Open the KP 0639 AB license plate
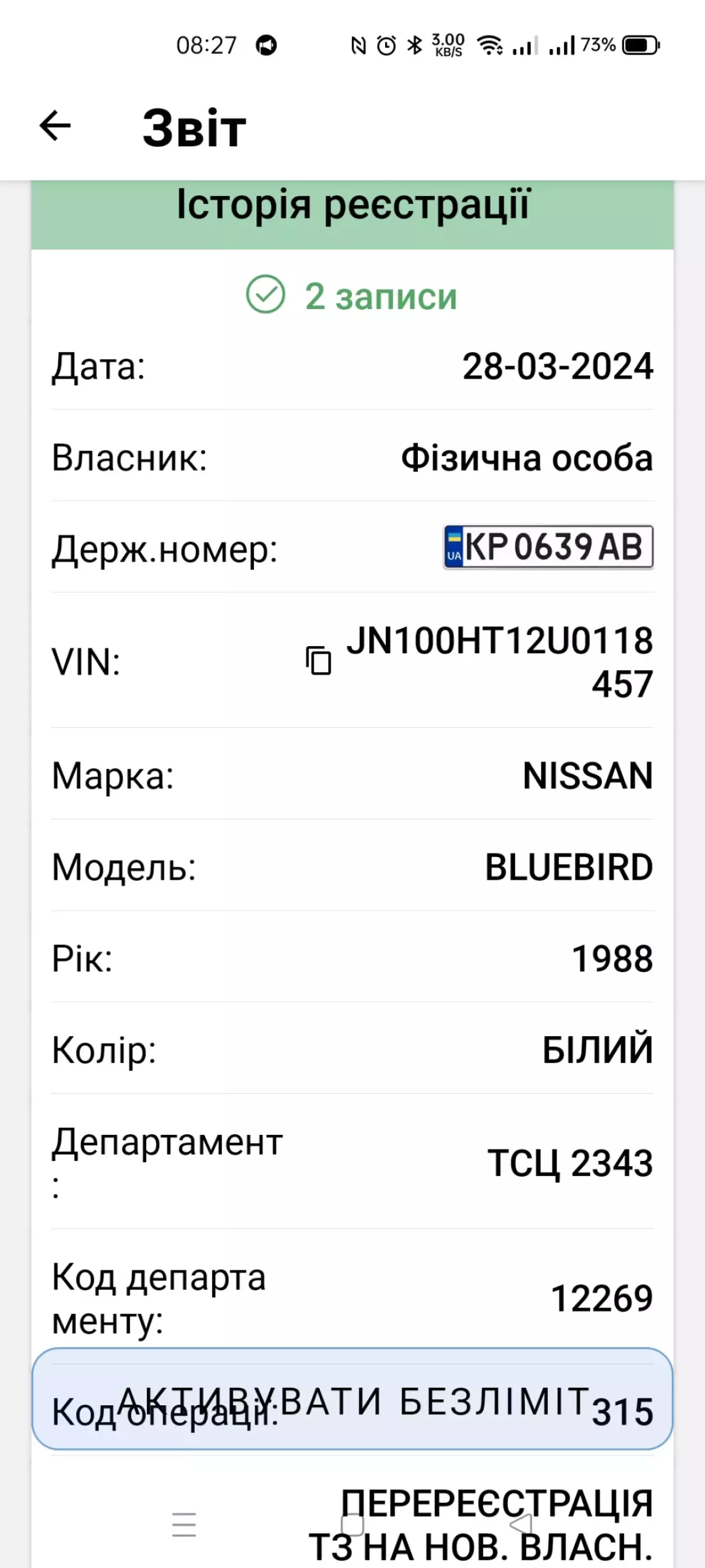 548,546
